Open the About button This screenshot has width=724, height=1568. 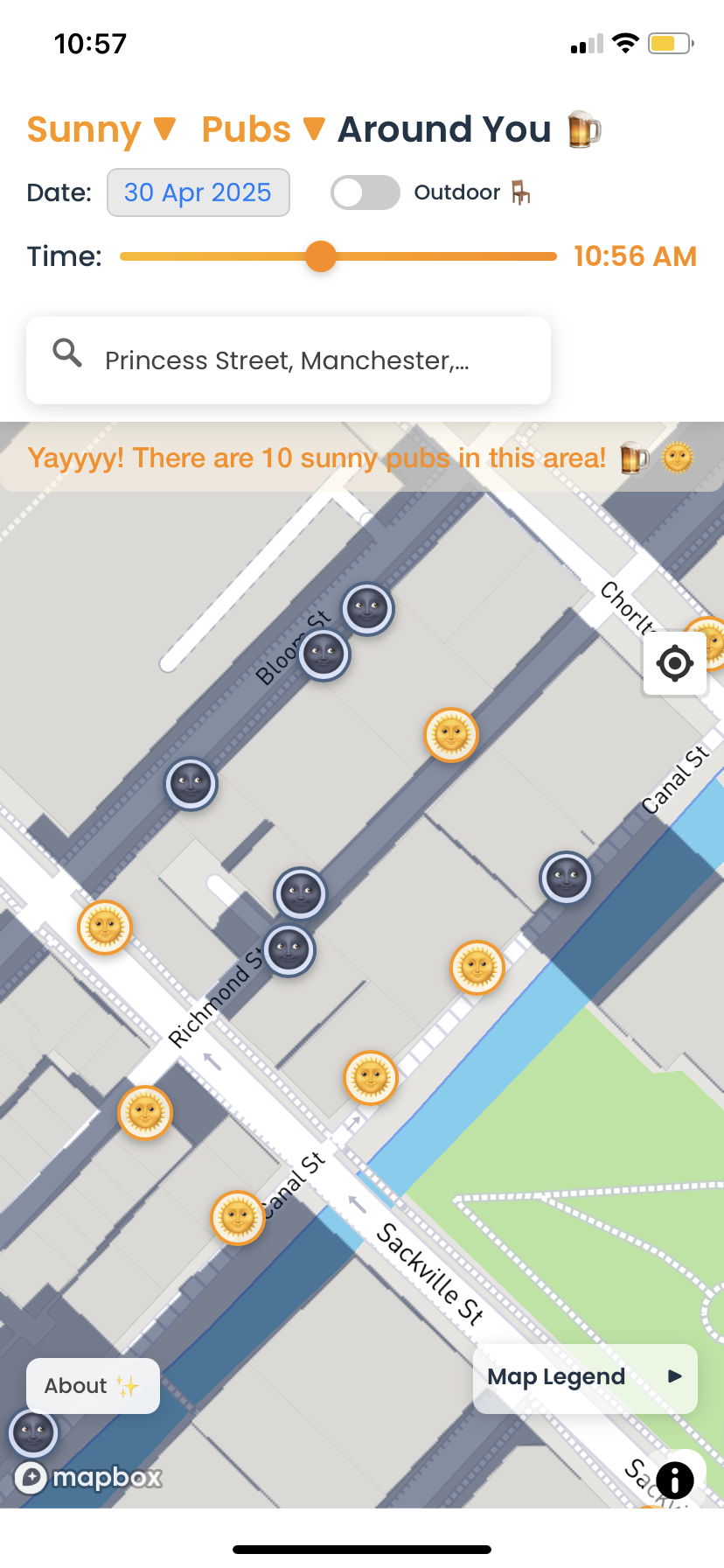point(93,1386)
